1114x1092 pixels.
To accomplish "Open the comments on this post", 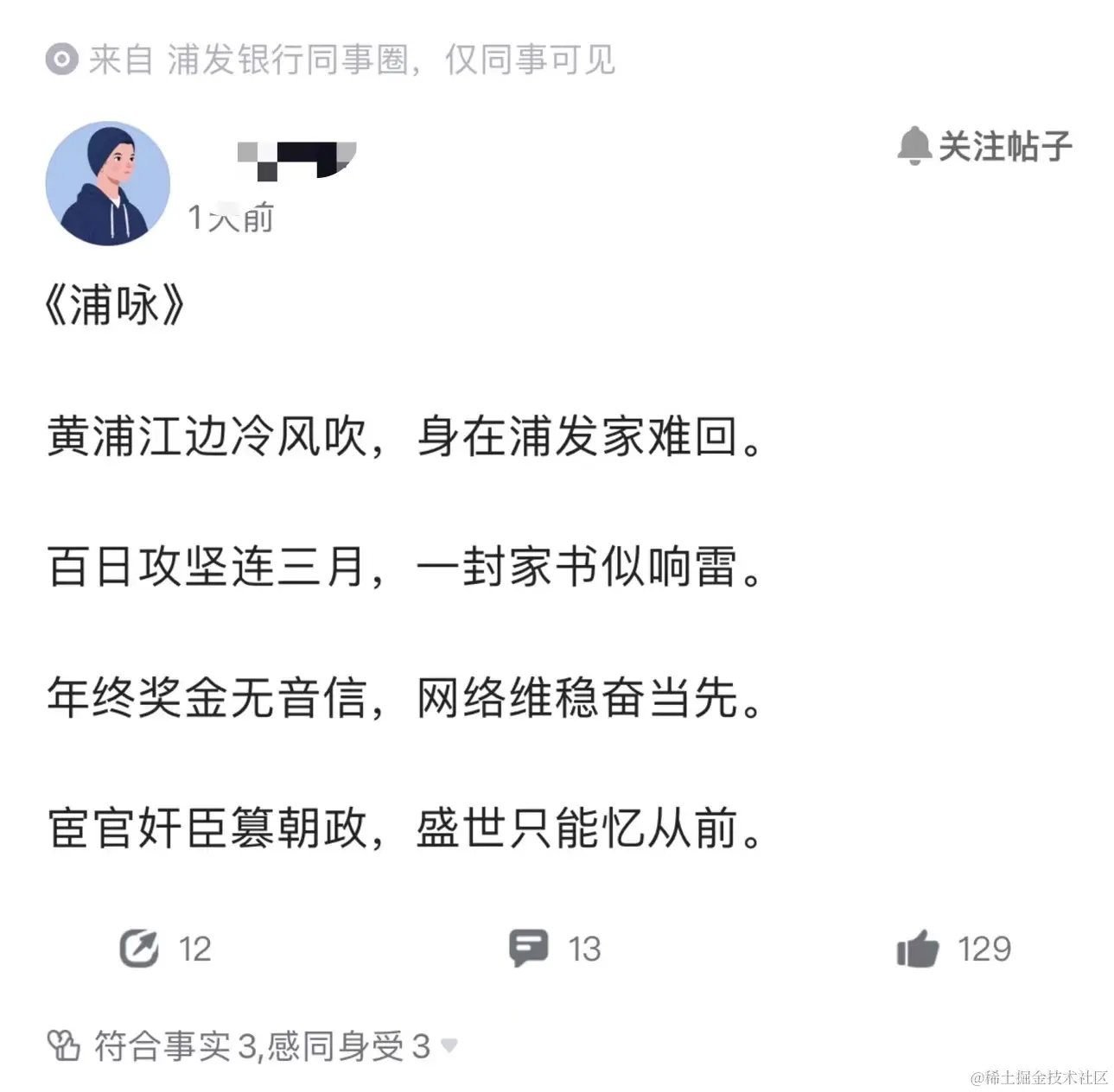I will point(528,949).
